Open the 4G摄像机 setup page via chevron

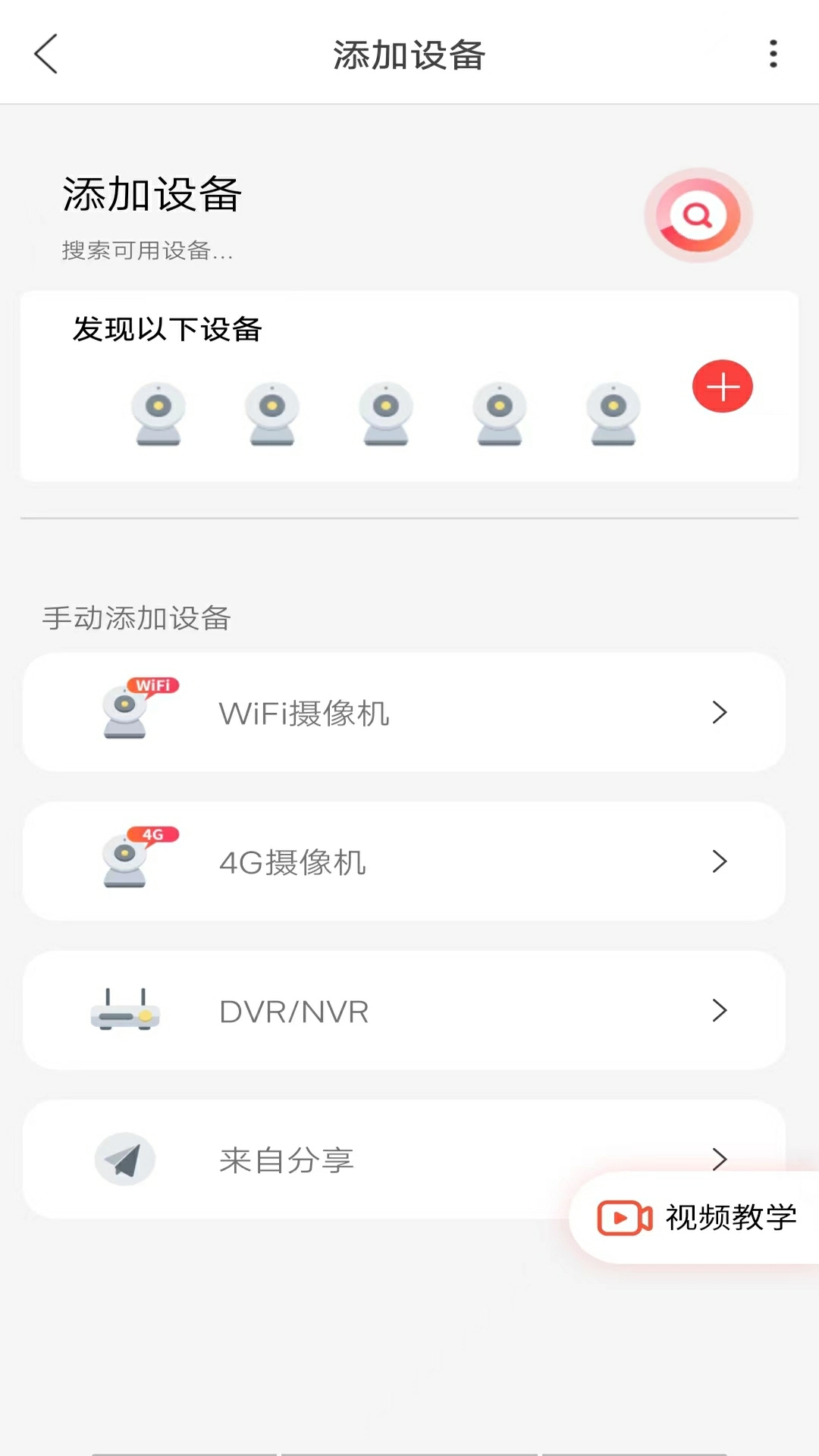pos(719,861)
